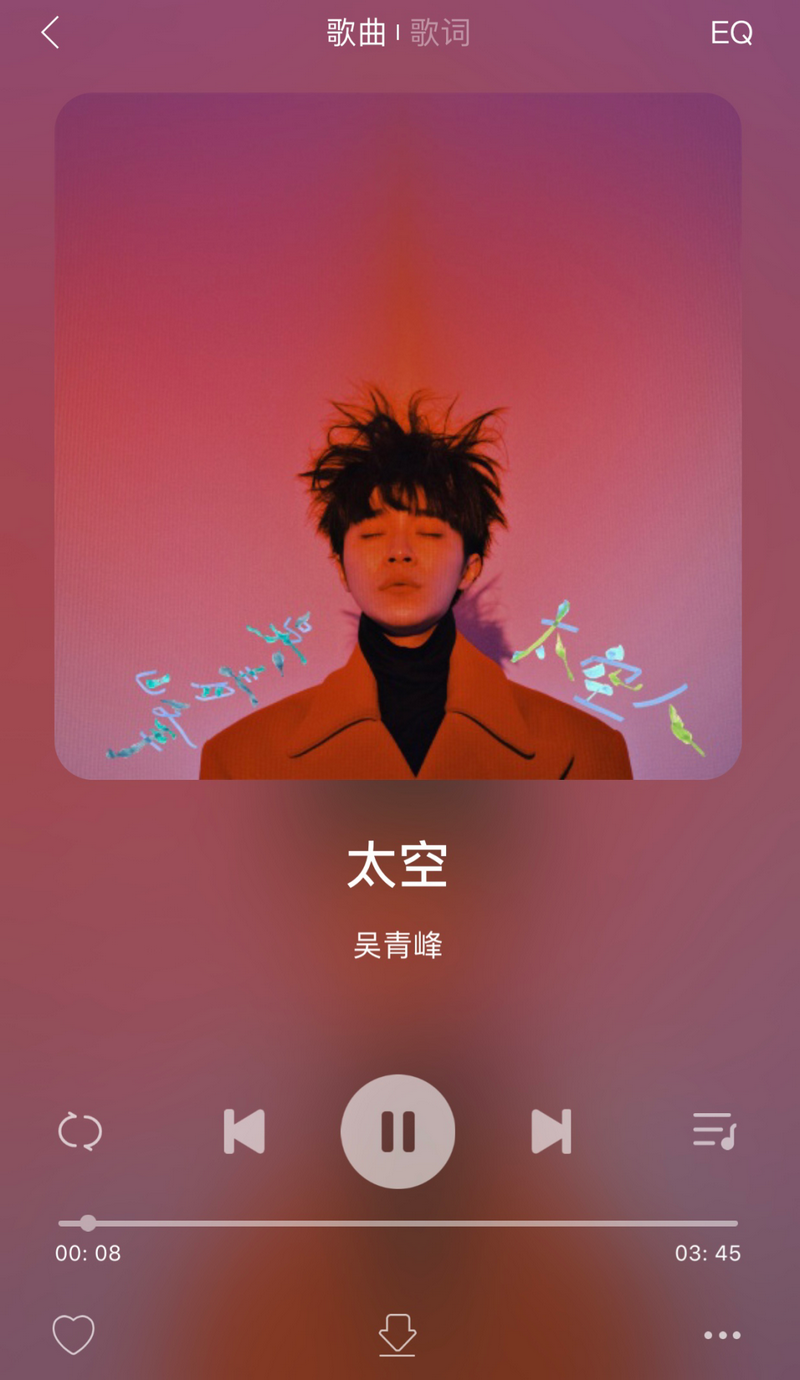Open the three-dot more options menu

(x=722, y=1335)
